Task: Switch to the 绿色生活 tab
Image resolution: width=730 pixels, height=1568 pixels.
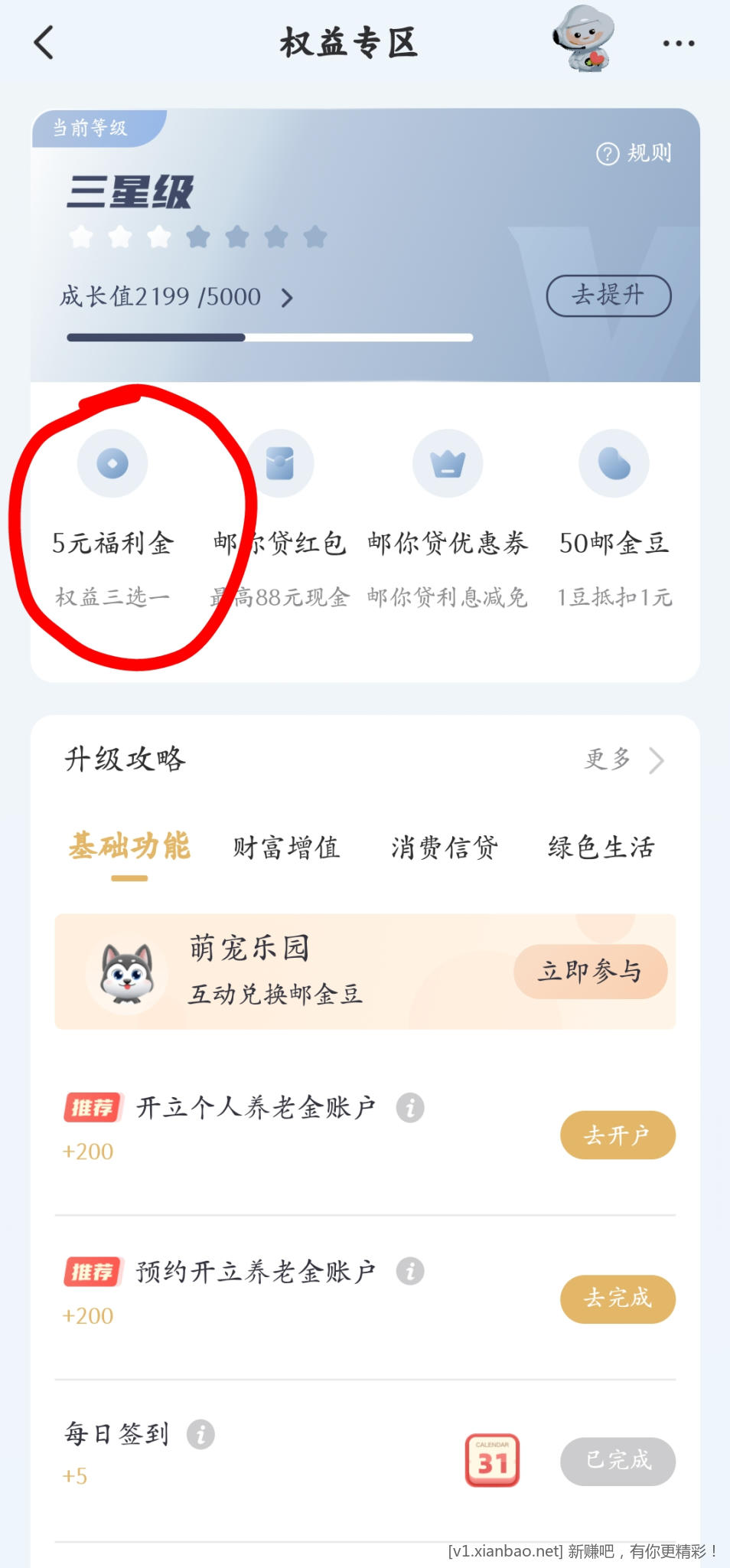Action: [601, 848]
